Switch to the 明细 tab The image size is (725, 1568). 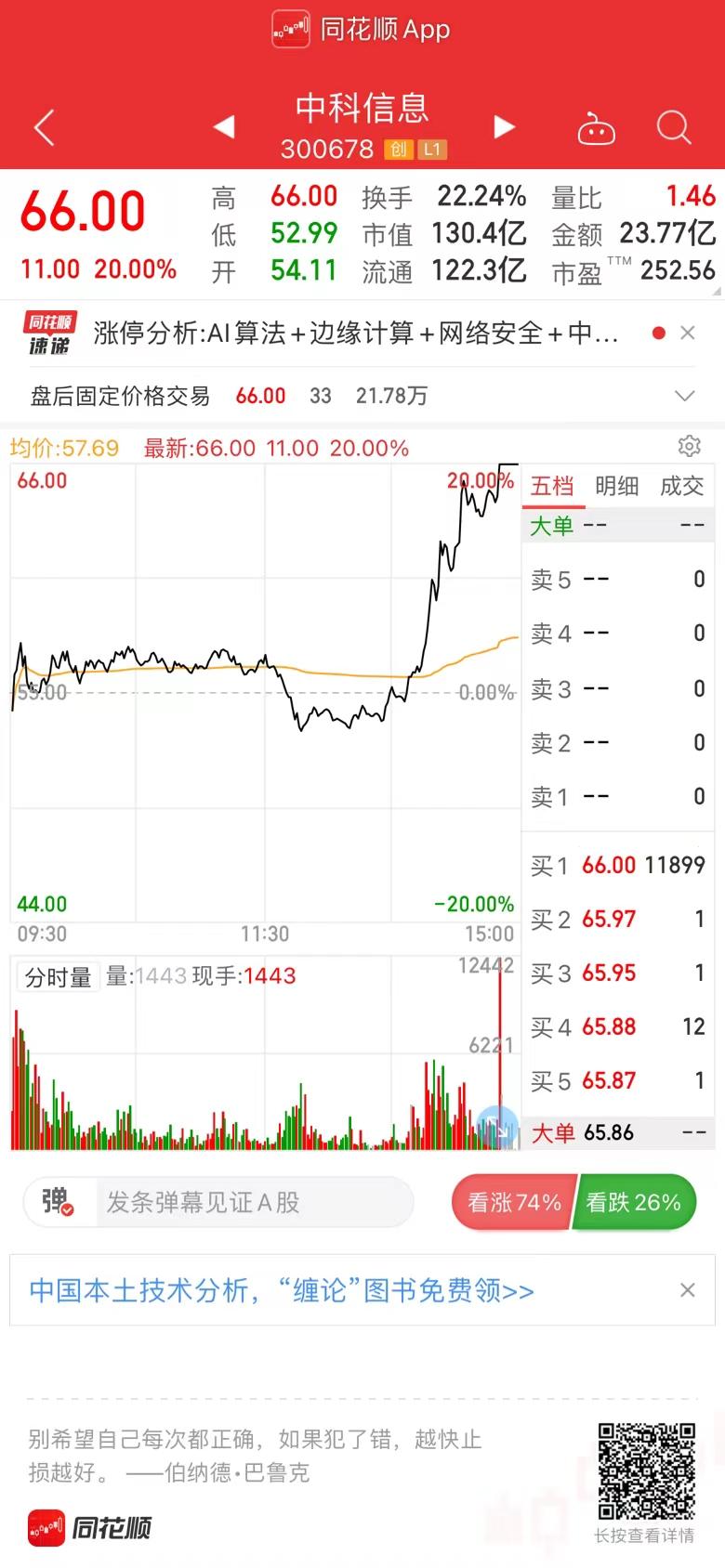[617, 486]
